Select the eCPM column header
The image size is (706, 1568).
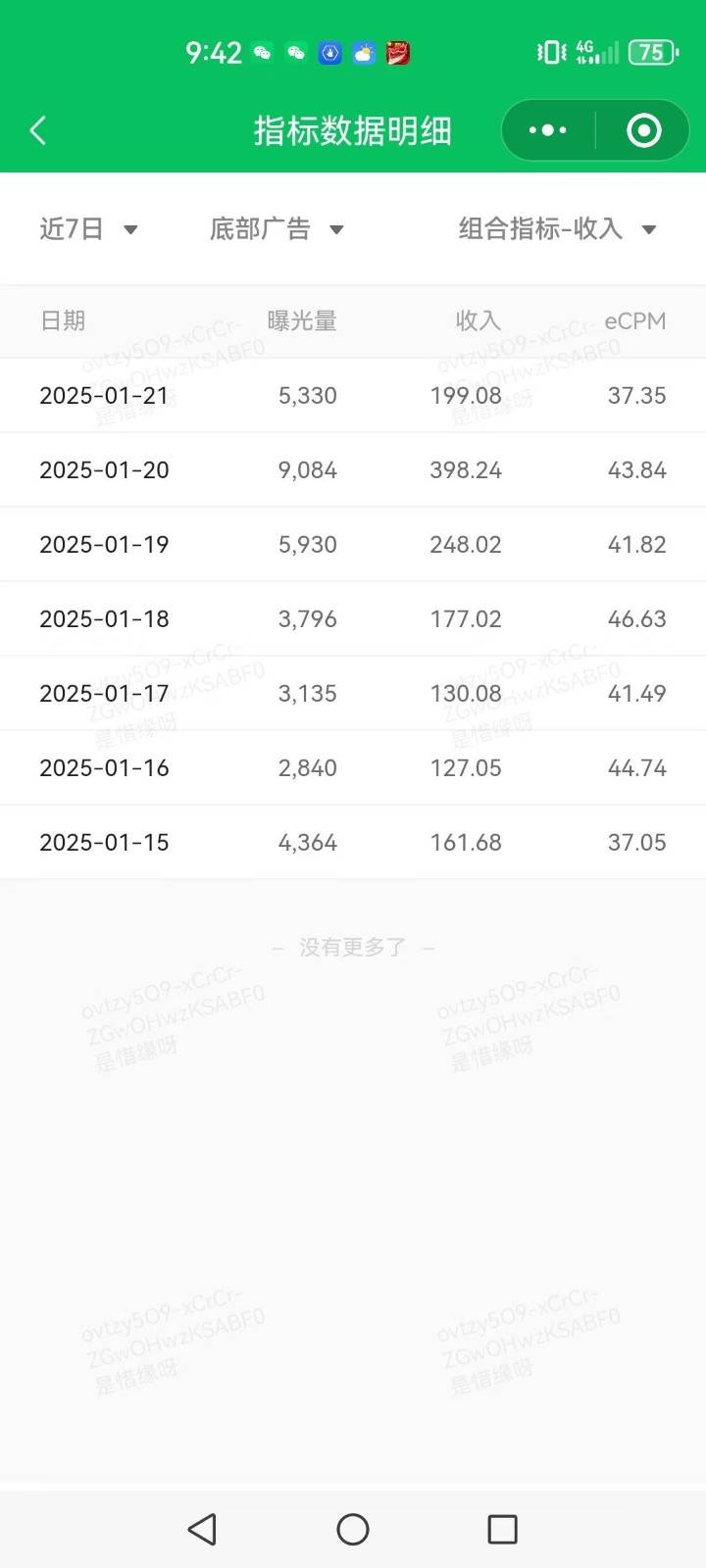click(635, 320)
